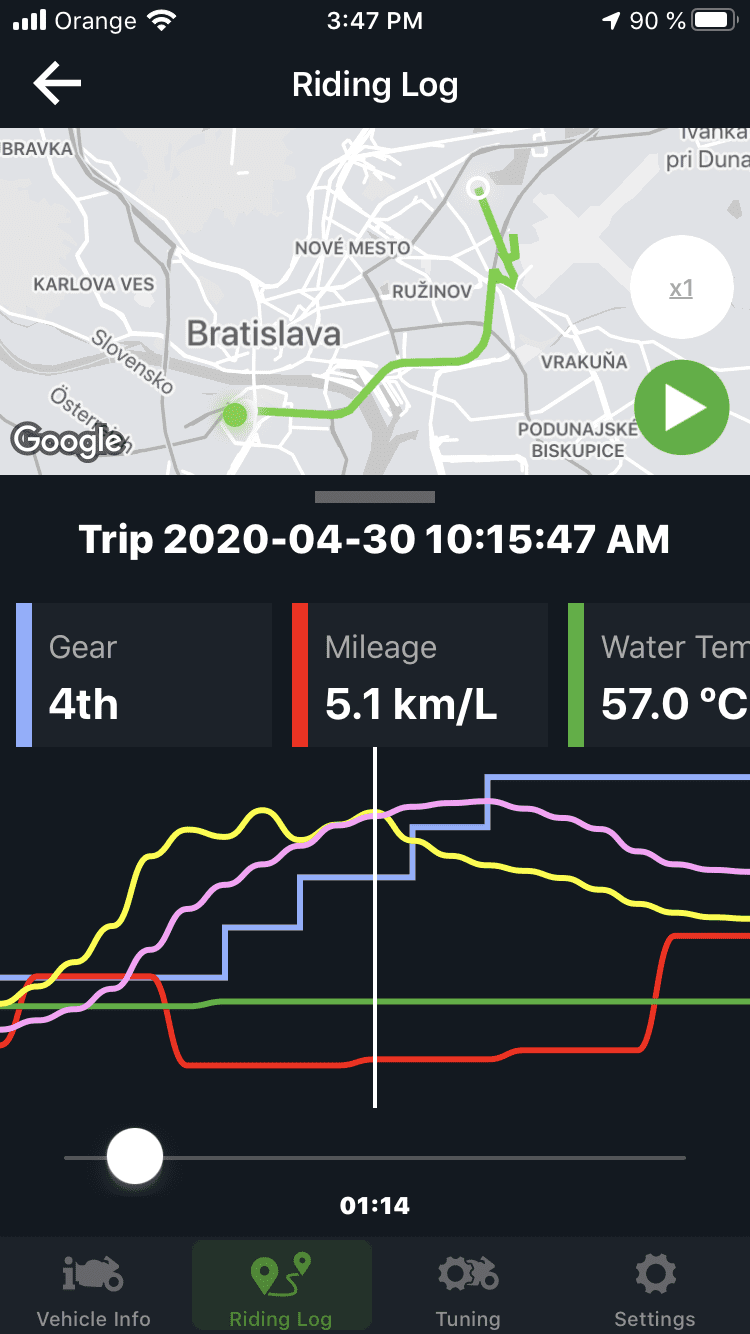The image size is (750, 1334).
Task: Switch to the Vehicle Info tab
Action: click(93, 1290)
